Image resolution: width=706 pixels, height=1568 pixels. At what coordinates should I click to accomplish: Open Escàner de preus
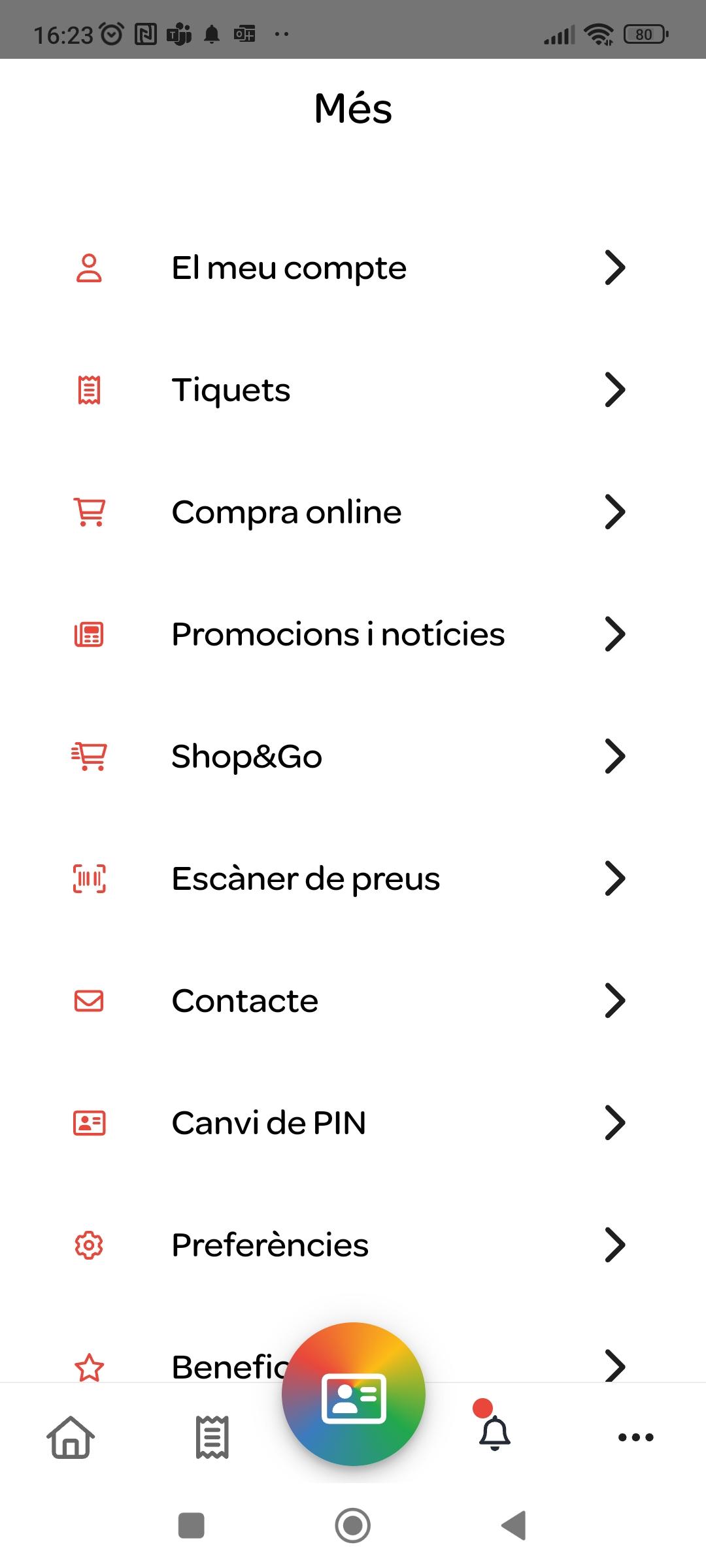tap(353, 879)
